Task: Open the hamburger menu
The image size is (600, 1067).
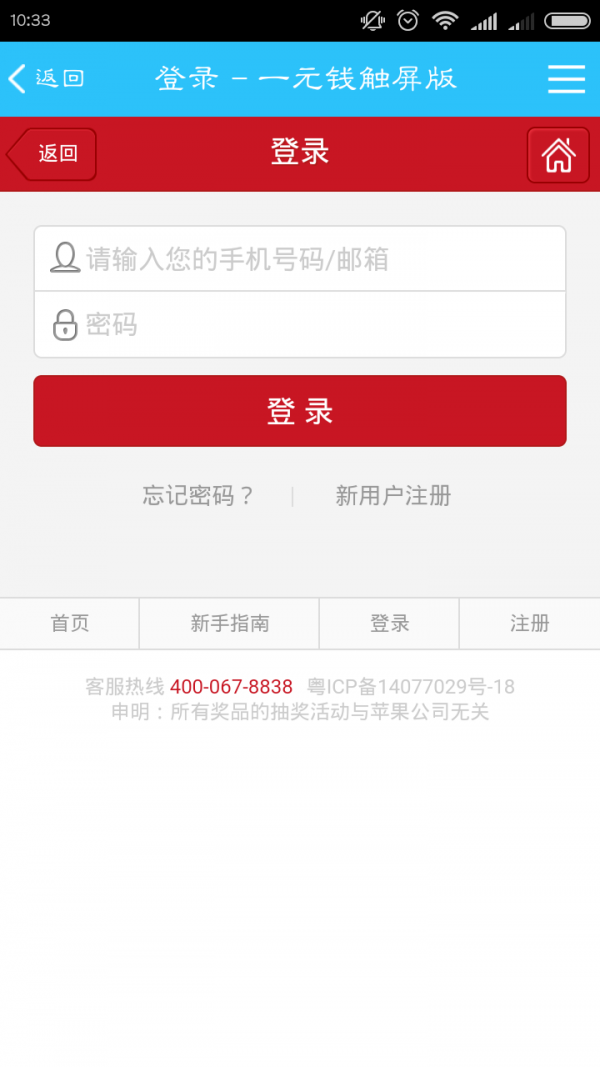Action: tap(566, 79)
